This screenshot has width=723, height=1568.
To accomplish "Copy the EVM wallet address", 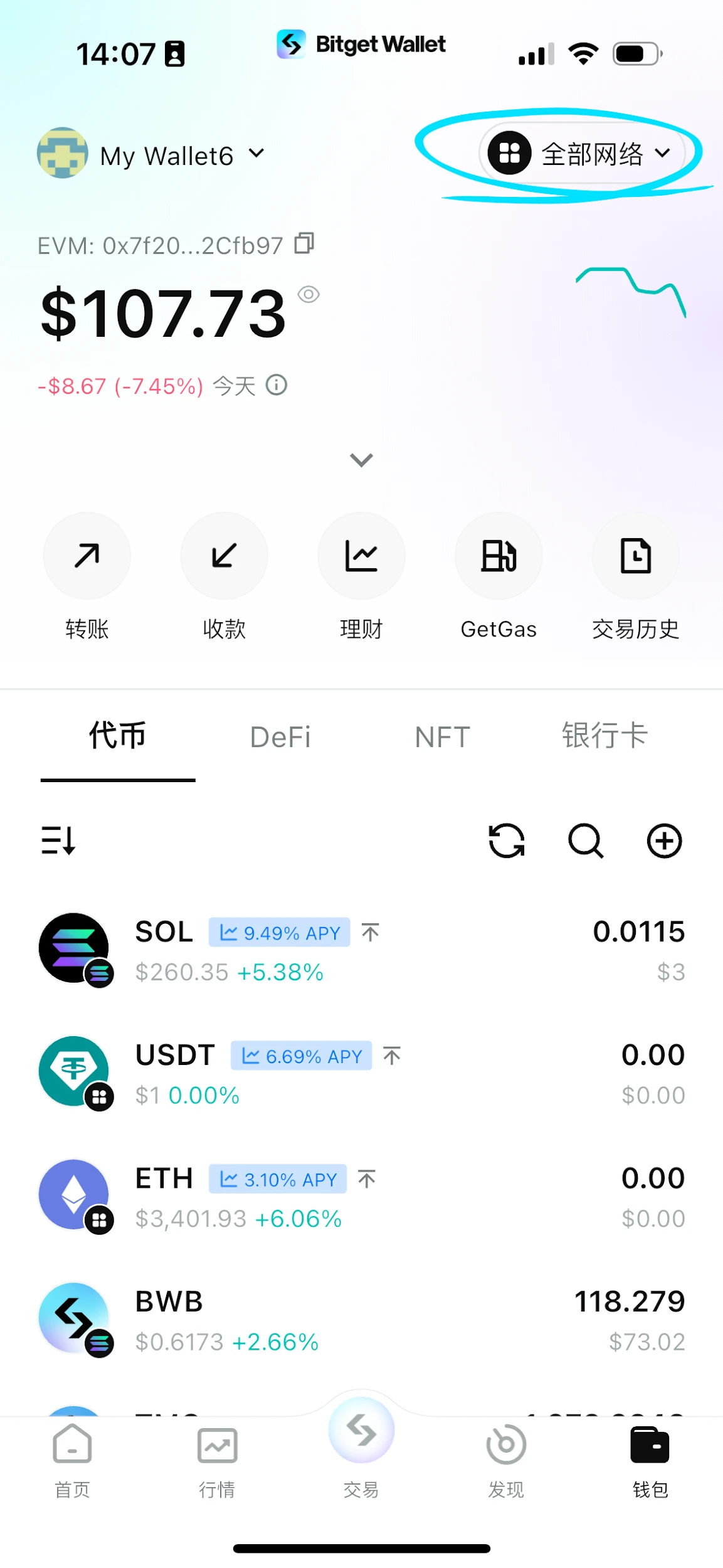I will pyautogui.click(x=305, y=243).
